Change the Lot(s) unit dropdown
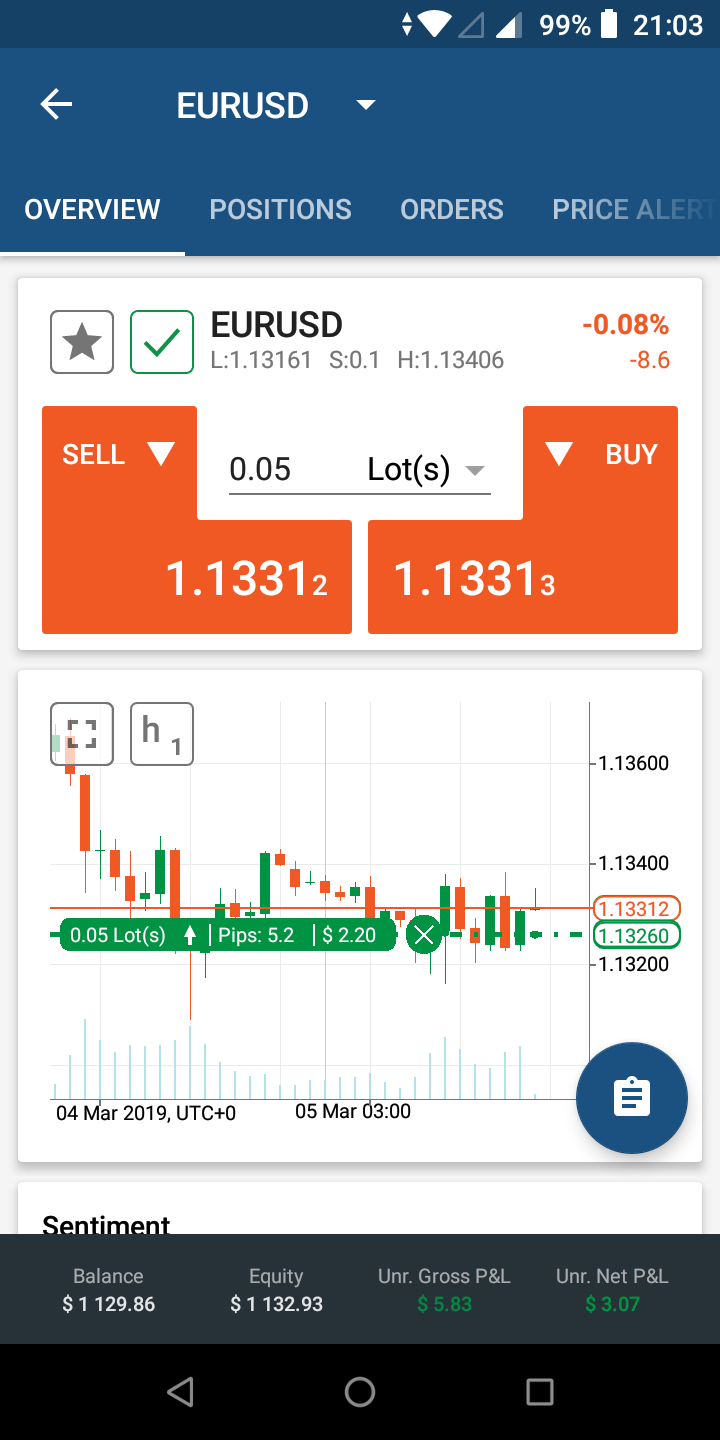 [x=426, y=469]
